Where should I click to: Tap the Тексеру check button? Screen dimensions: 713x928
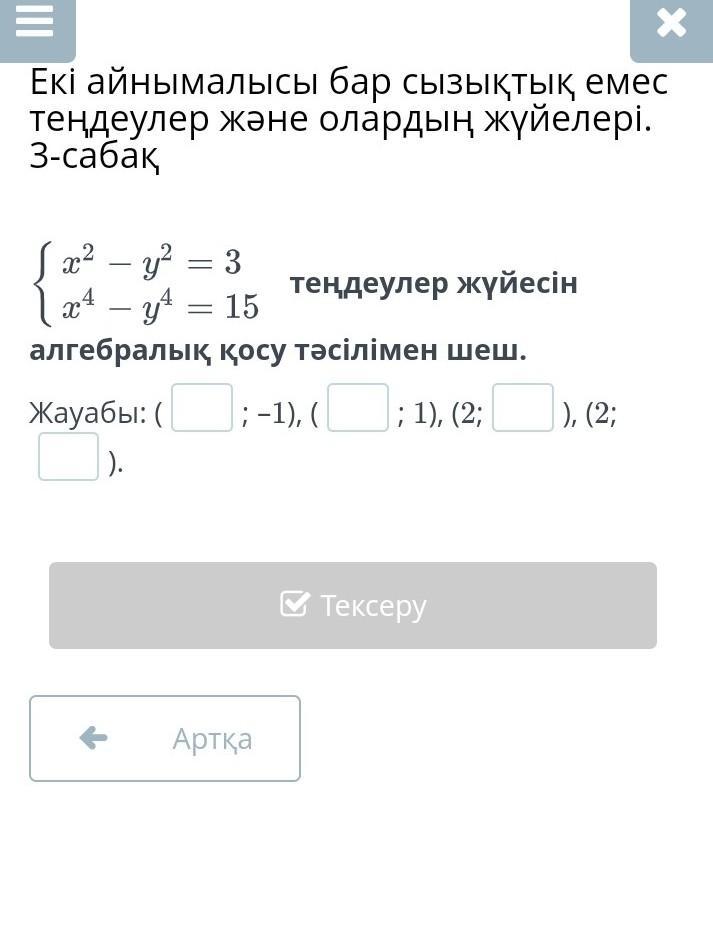point(353,605)
